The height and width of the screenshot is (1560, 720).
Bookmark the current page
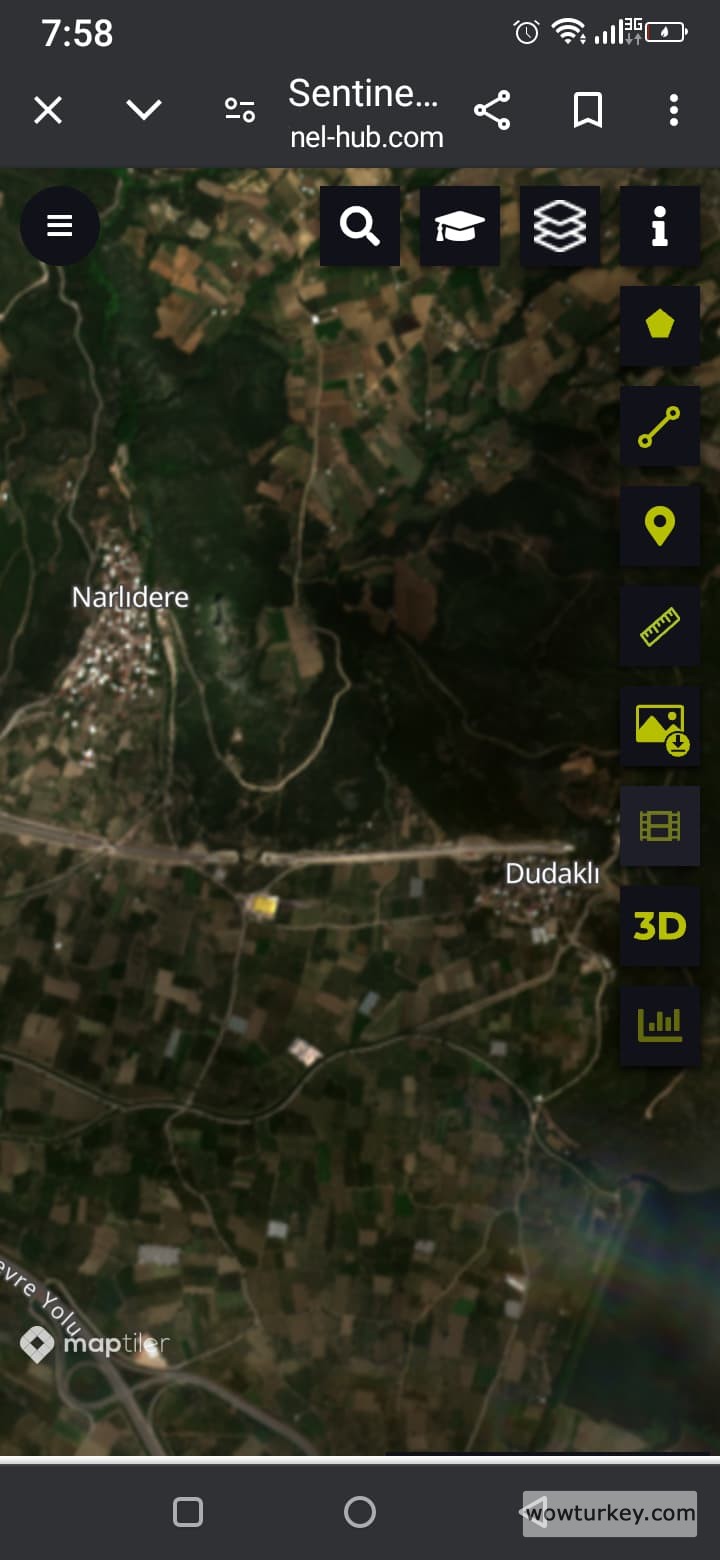(x=587, y=110)
